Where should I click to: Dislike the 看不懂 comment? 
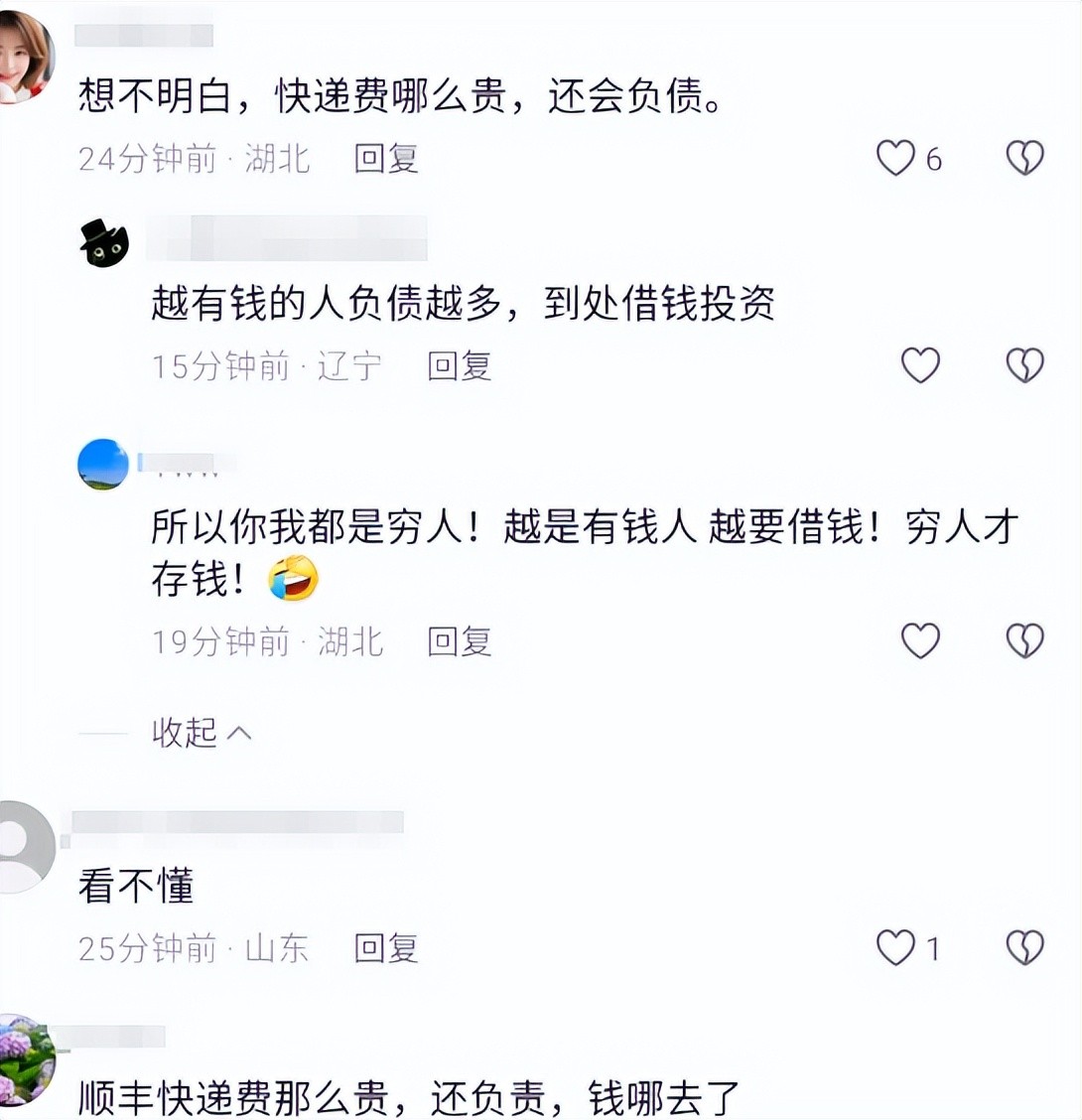pyautogui.click(x=1024, y=948)
